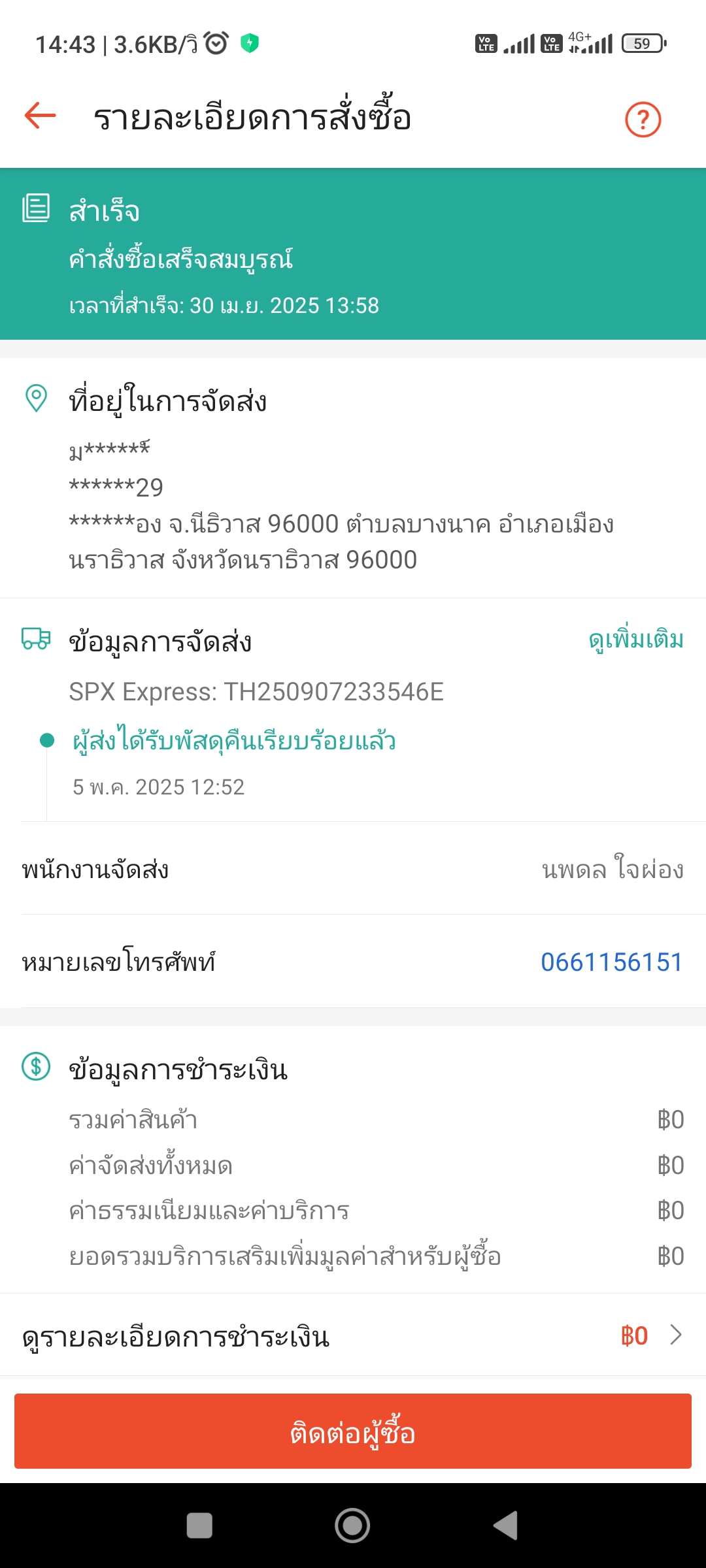Tap ดูเพิ่มเติม for shipping details
Viewport: 706px width, 1568px height.
(636, 640)
